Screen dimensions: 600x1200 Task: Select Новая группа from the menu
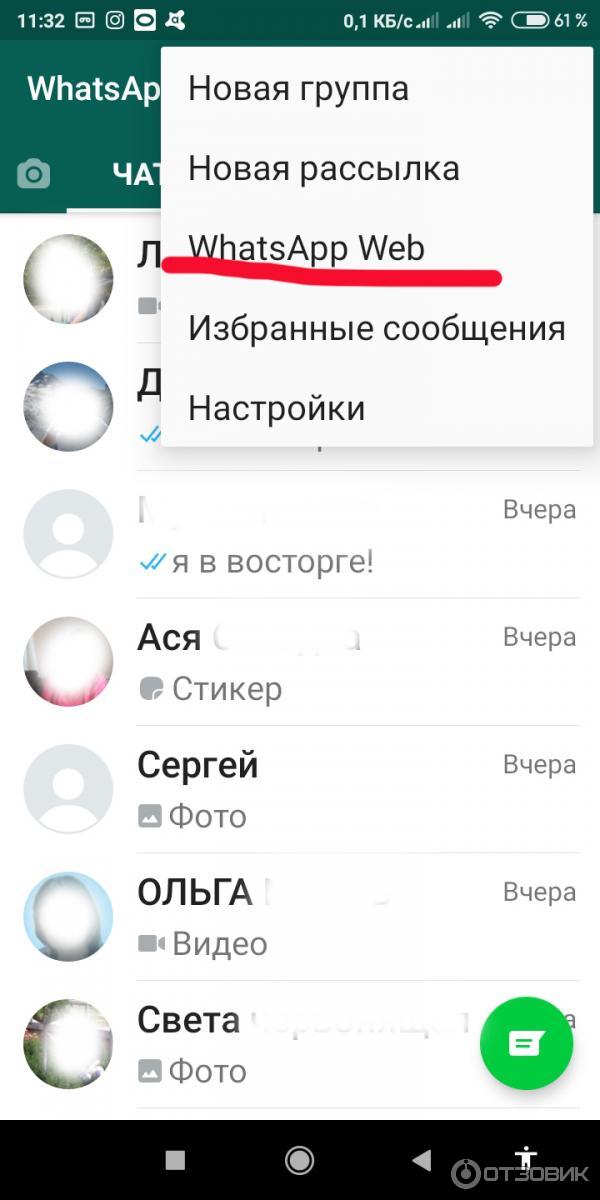tap(298, 89)
